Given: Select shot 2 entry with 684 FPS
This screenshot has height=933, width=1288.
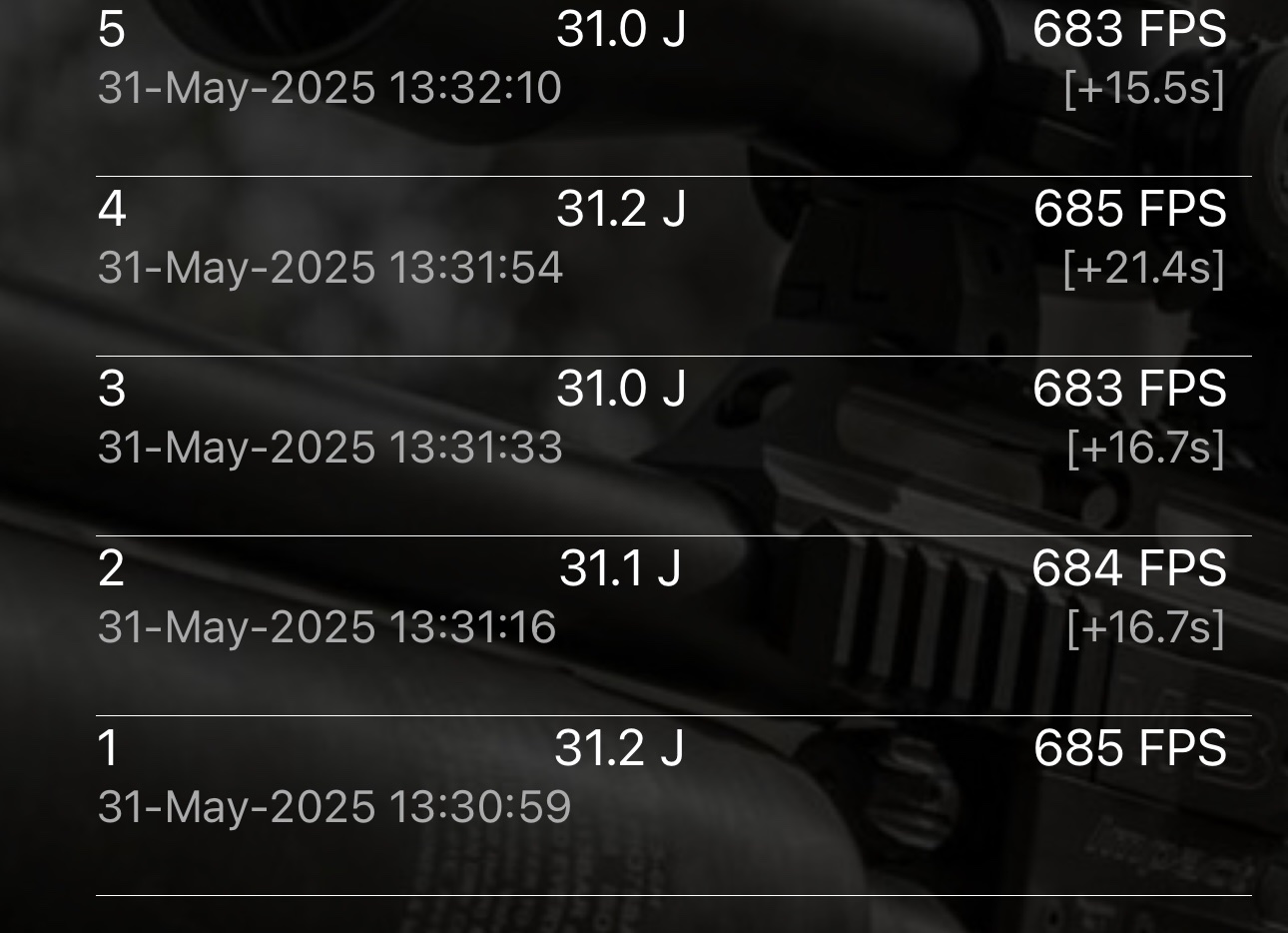Looking at the screenshot, I should coord(659,599).
